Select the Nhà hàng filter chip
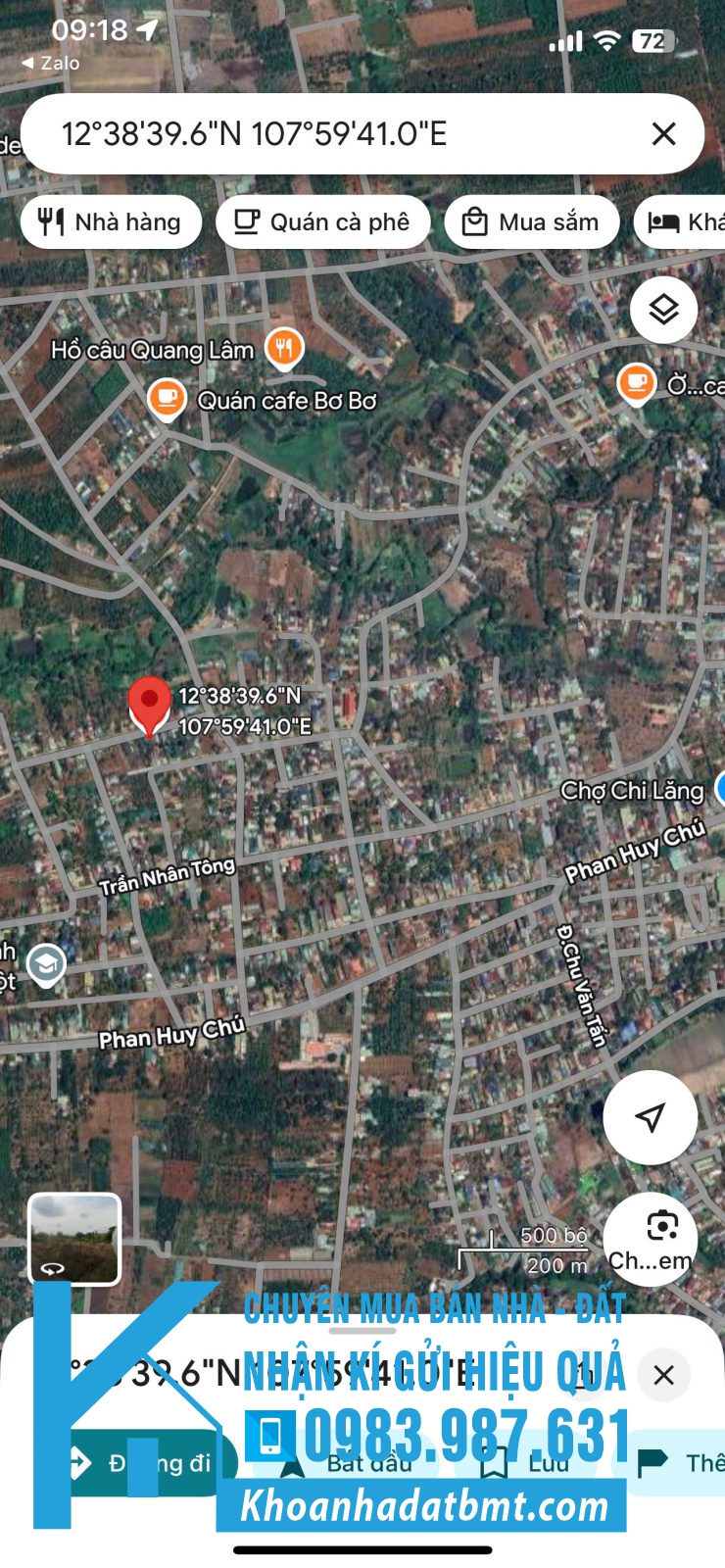 (111, 222)
